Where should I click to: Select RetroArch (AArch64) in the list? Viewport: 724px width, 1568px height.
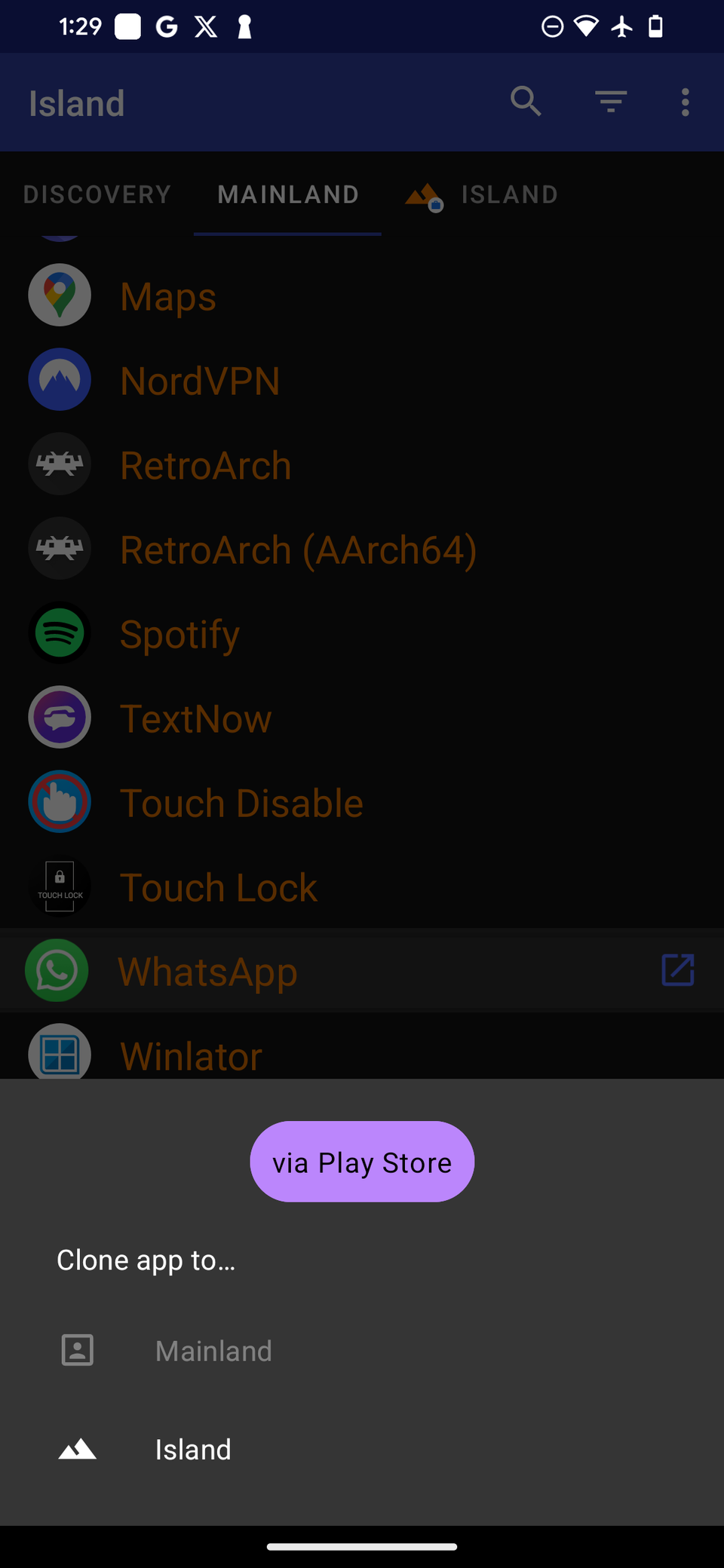[x=298, y=550]
